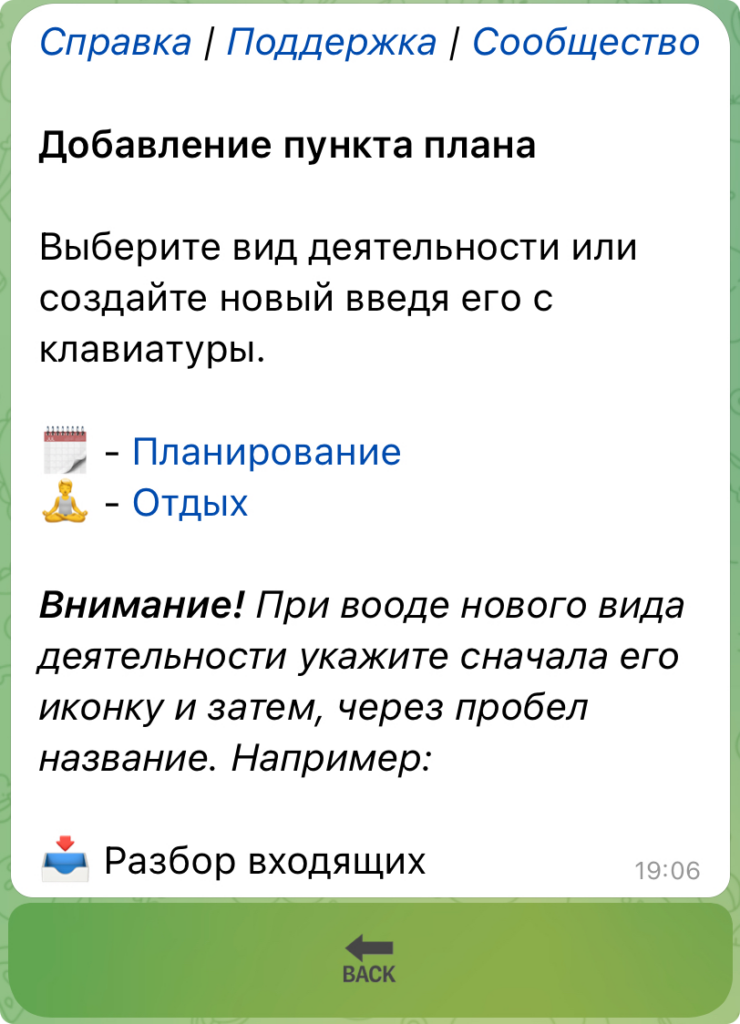Image resolution: width=740 pixels, height=1024 pixels.
Task: Tap the BACK button
Action: (x=369, y=961)
